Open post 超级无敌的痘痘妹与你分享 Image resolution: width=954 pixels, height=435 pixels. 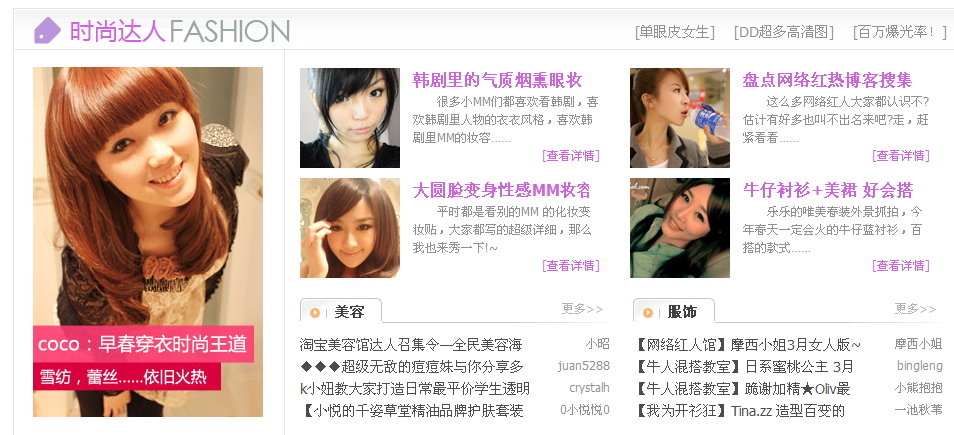[x=411, y=366]
